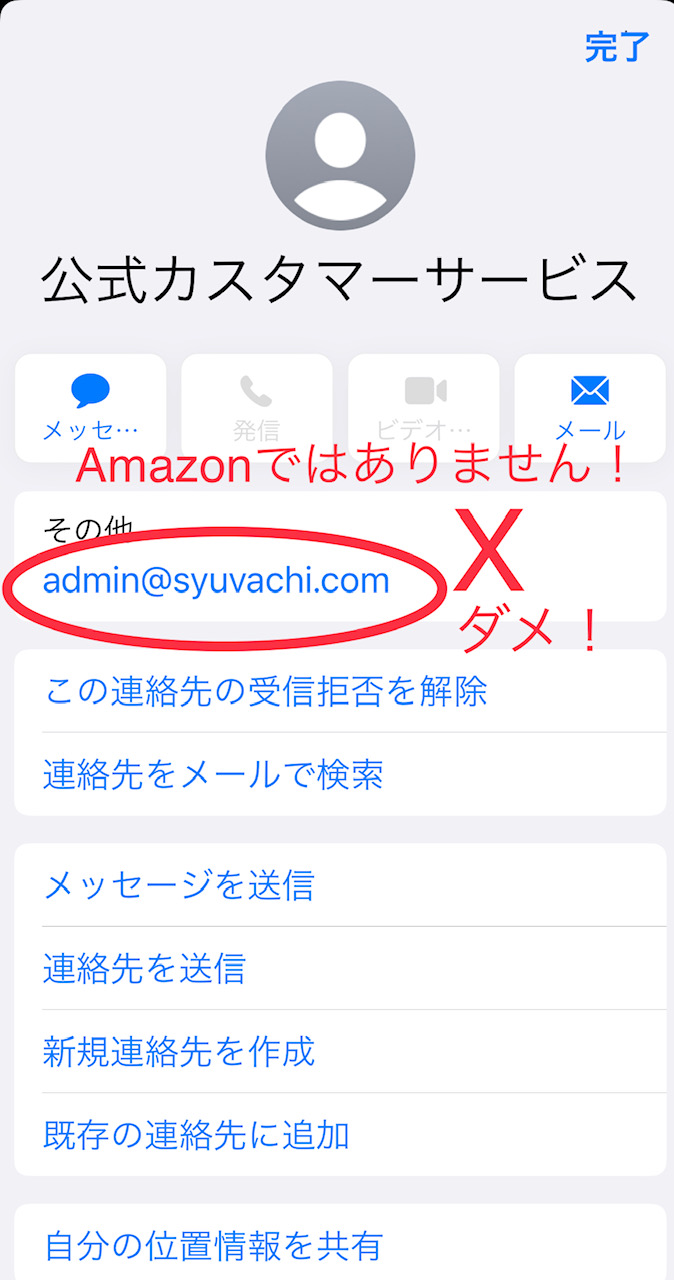Viewport: 674px width, 1280px height.
Task: Tap メッセージを送信
Action: 180,885
